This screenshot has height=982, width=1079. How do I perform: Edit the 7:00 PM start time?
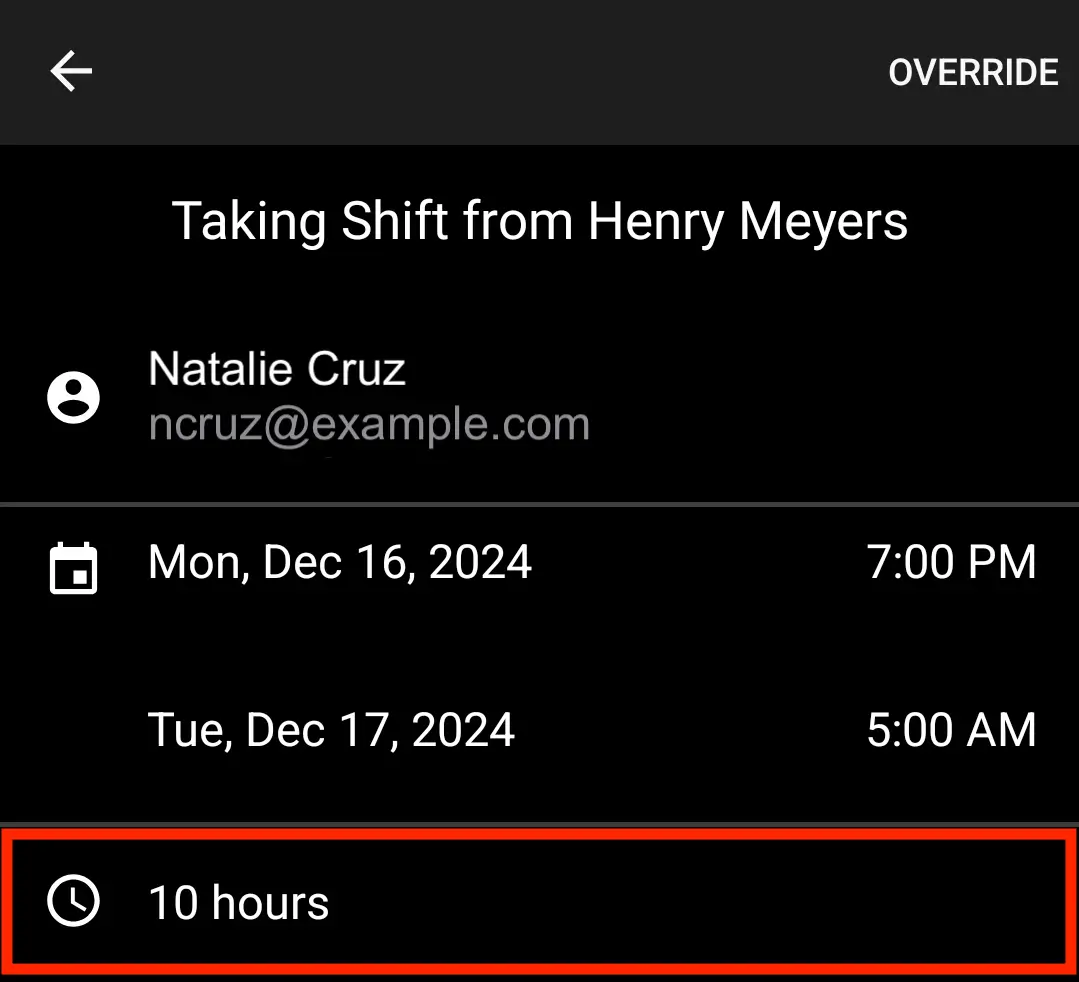951,563
